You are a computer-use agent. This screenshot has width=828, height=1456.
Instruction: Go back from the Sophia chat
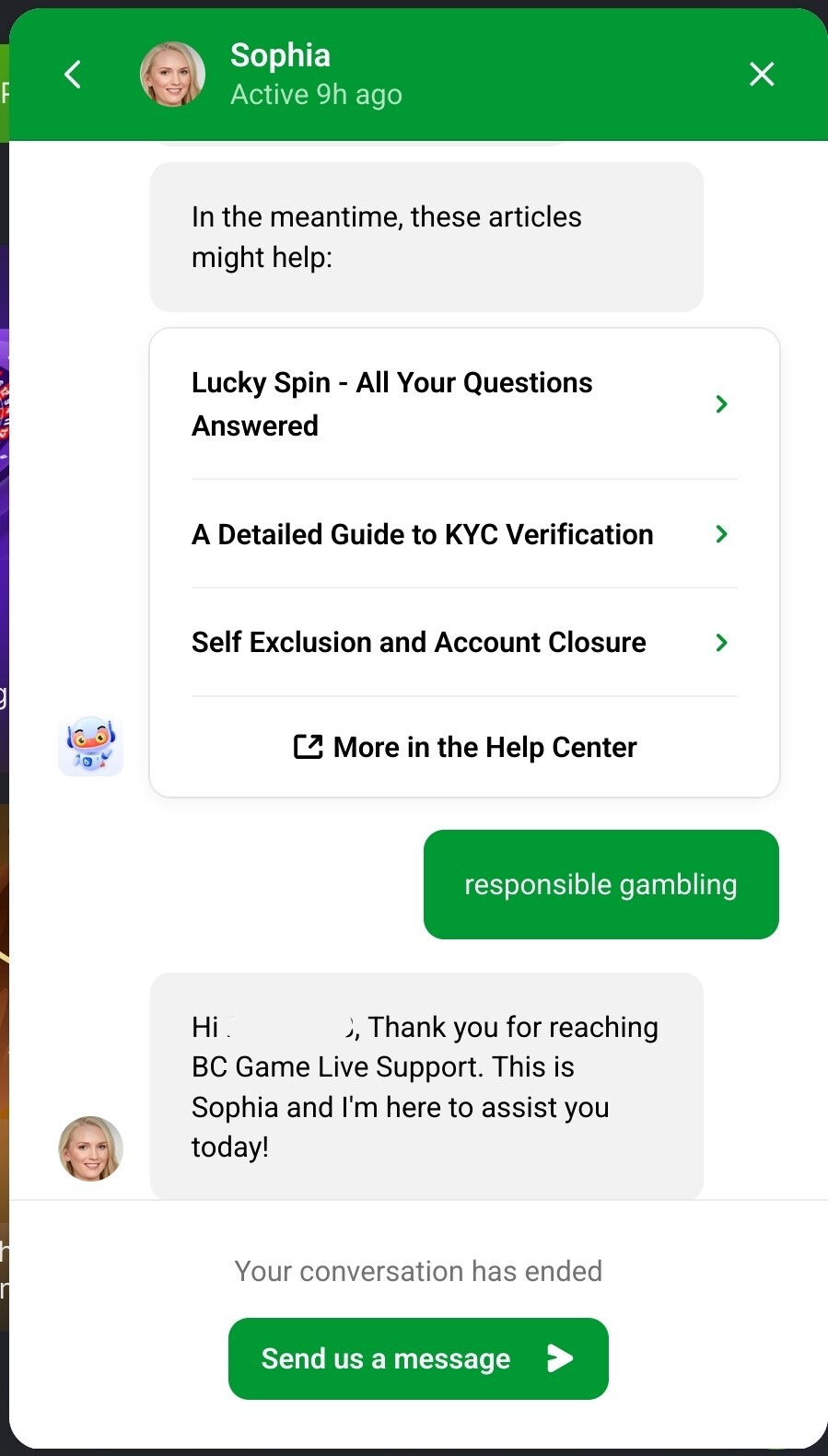click(74, 75)
